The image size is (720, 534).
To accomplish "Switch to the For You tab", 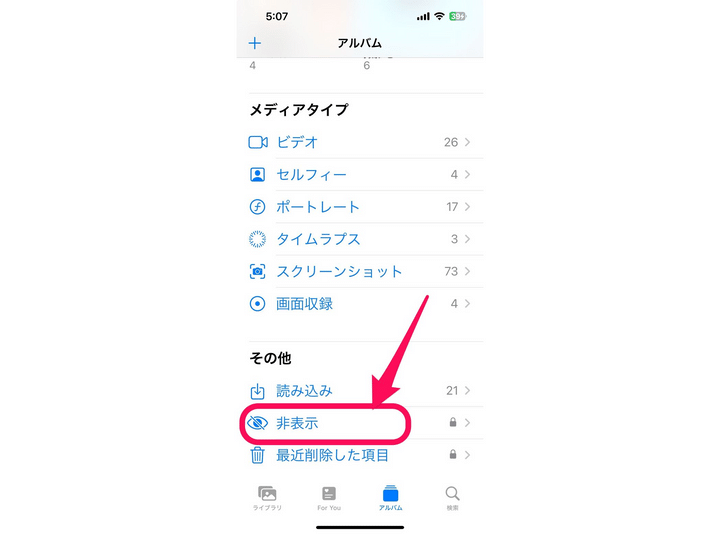I will point(329,497).
